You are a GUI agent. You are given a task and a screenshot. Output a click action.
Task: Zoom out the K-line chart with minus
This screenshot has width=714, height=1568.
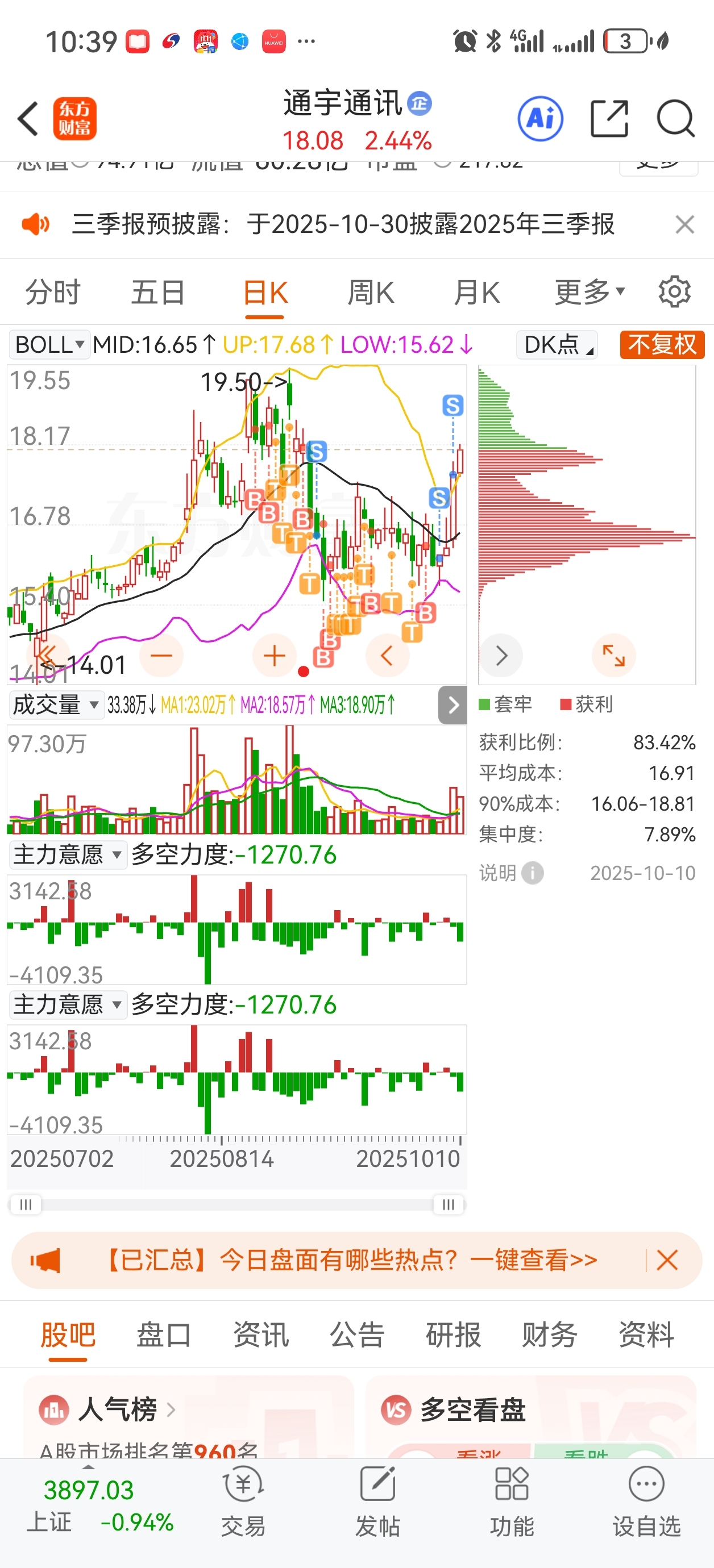point(161,656)
